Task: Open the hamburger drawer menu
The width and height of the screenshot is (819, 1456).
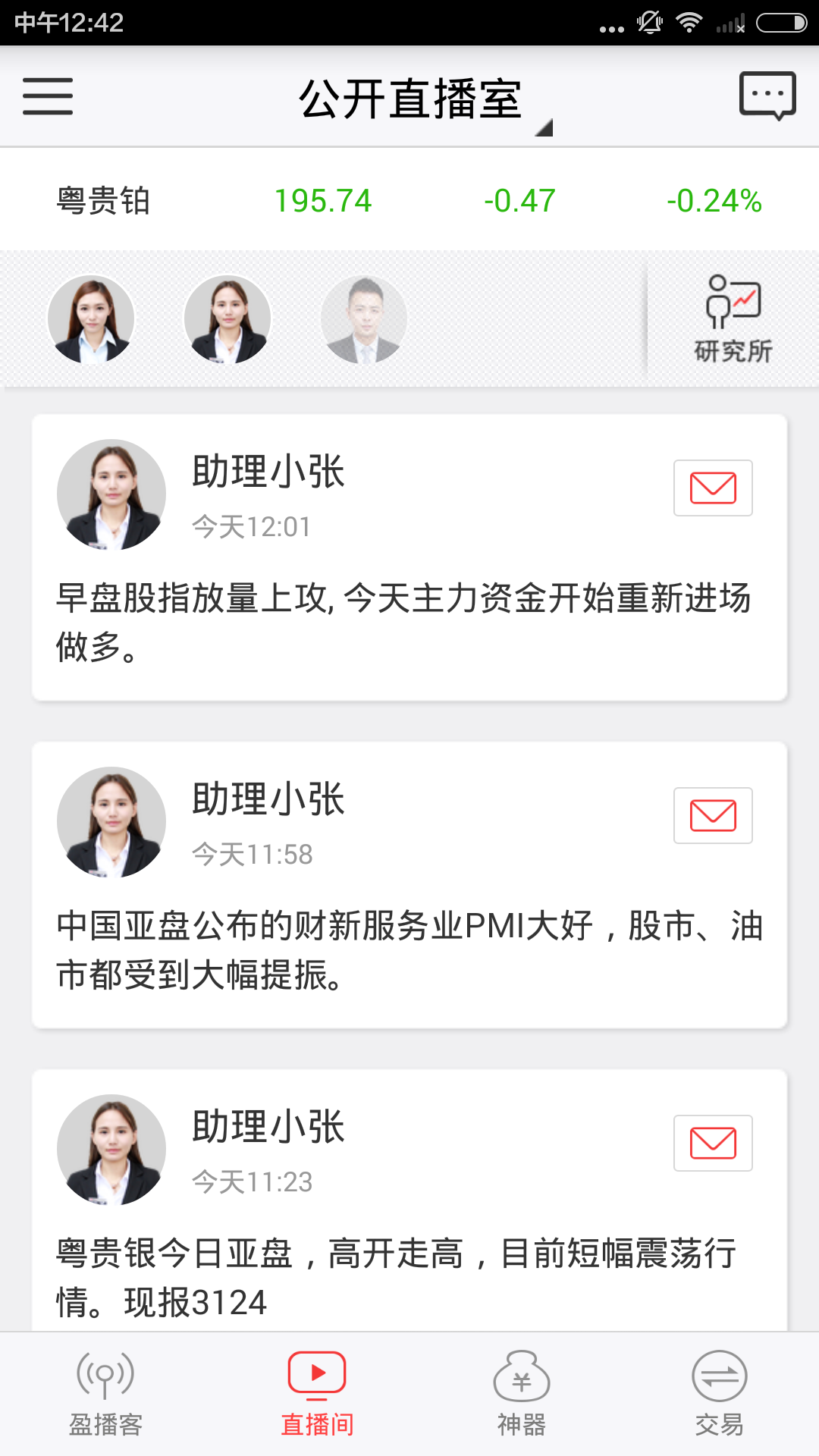Action: [x=48, y=96]
